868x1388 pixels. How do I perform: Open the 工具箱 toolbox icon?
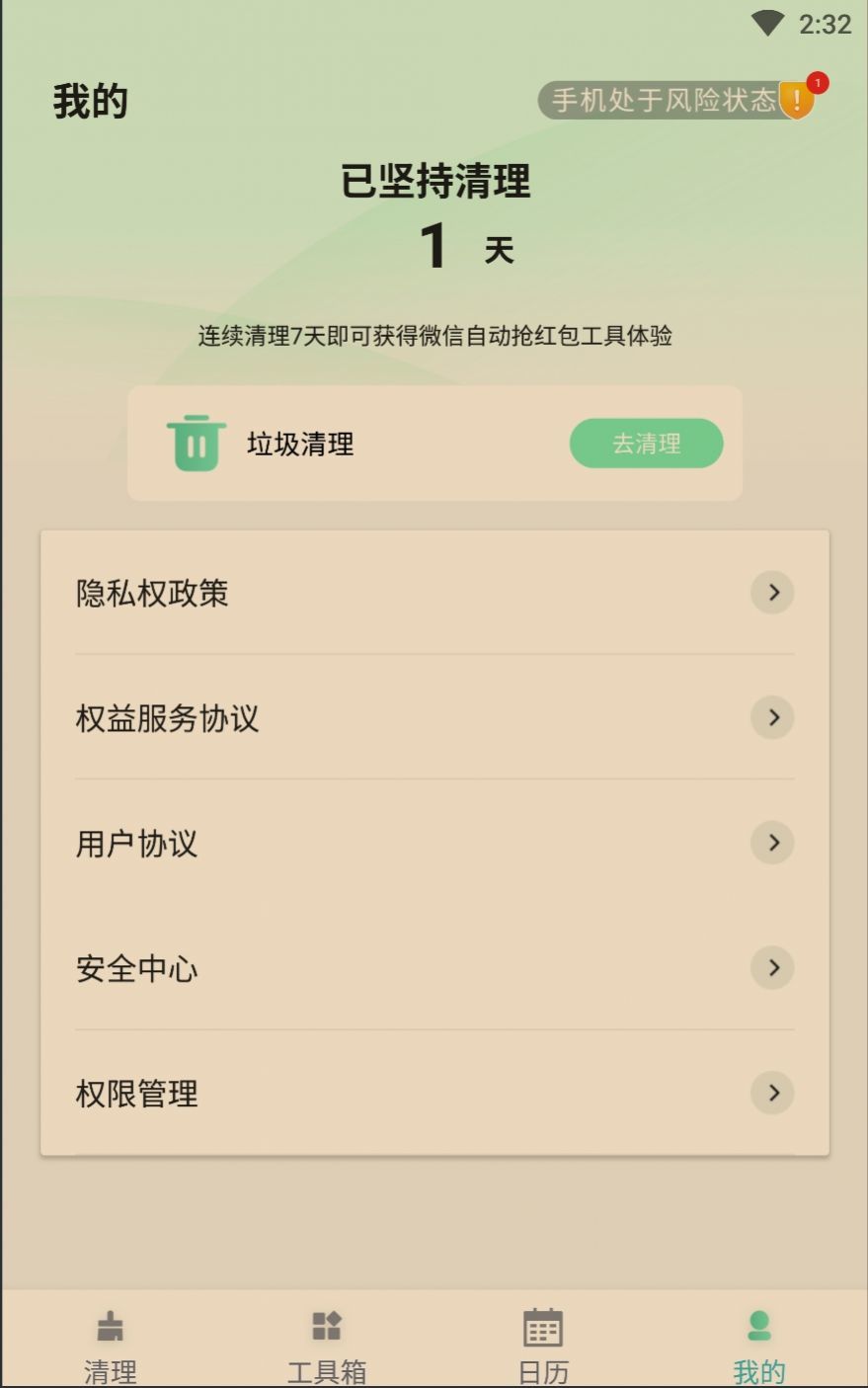tap(326, 1324)
